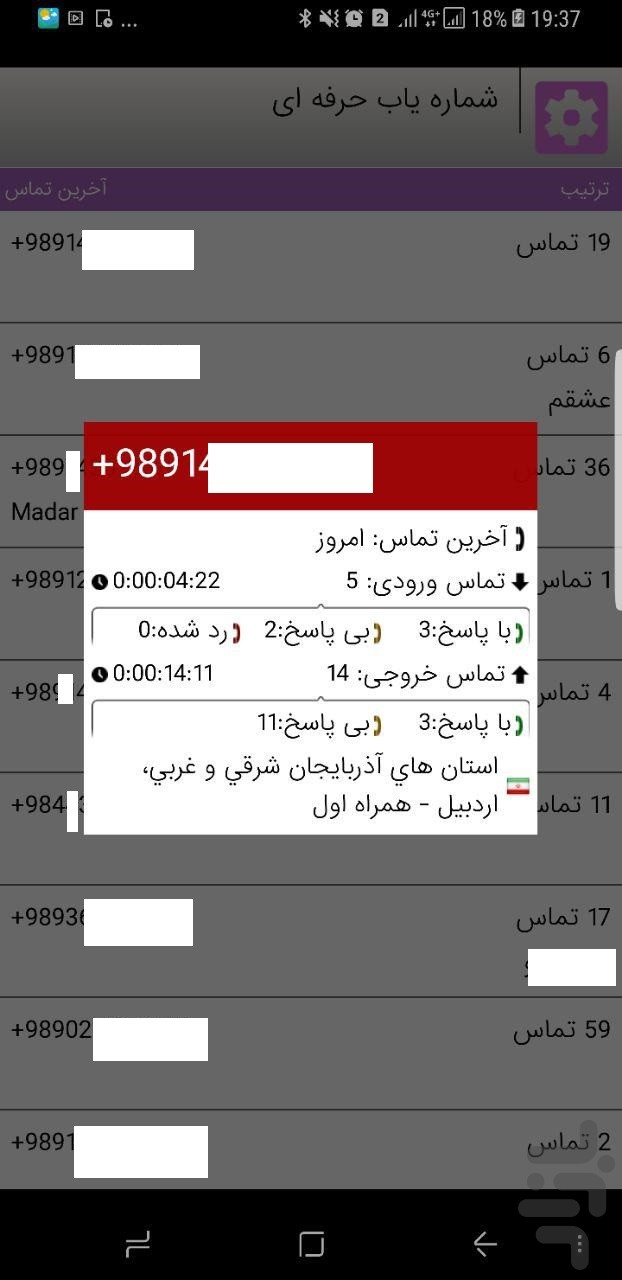
Task: Sort list by ترتیب column header
Action: pos(583,190)
